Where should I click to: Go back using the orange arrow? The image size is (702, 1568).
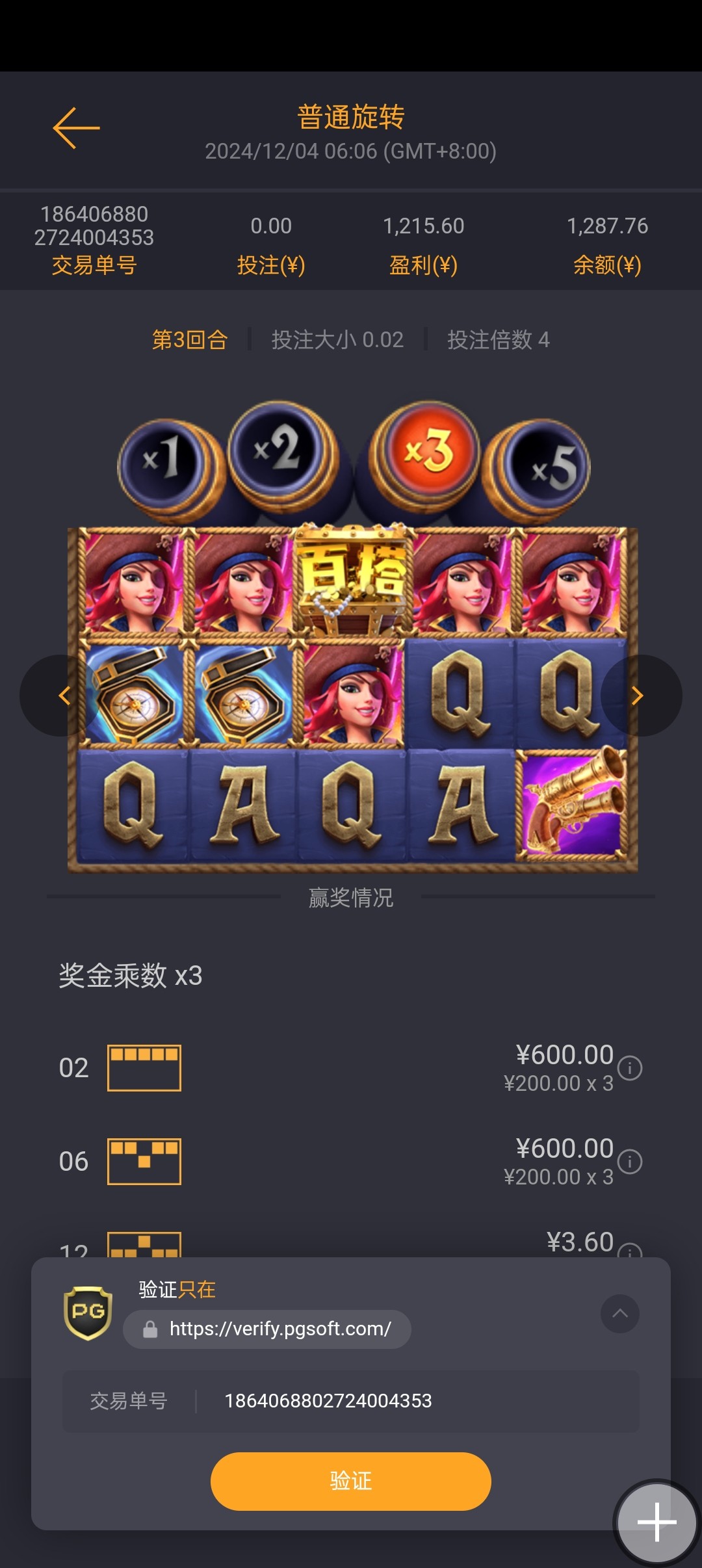(76, 128)
